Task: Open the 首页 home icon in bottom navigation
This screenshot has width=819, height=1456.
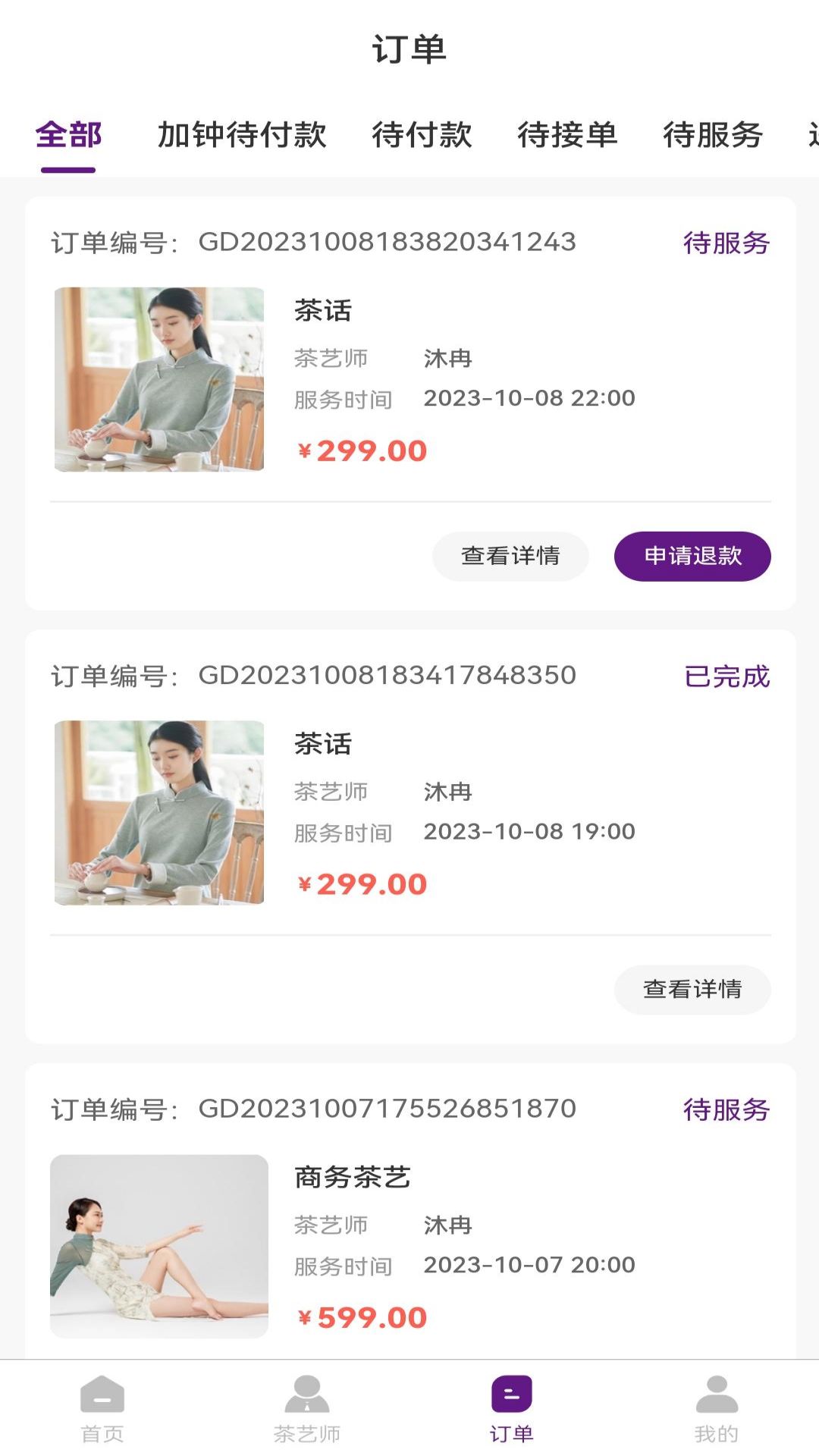Action: click(x=102, y=1410)
